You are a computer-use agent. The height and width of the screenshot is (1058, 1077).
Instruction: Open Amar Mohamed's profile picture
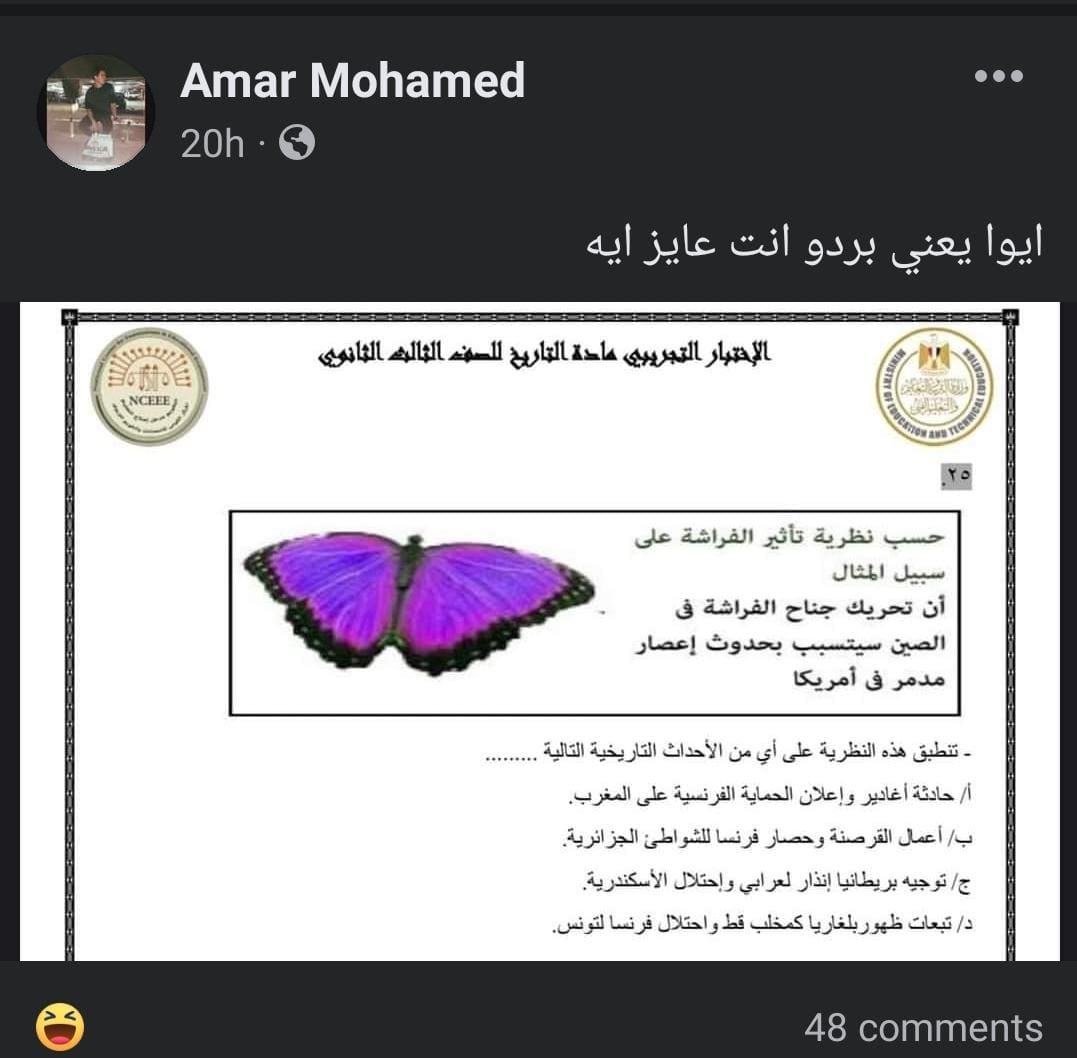point(96,112)
